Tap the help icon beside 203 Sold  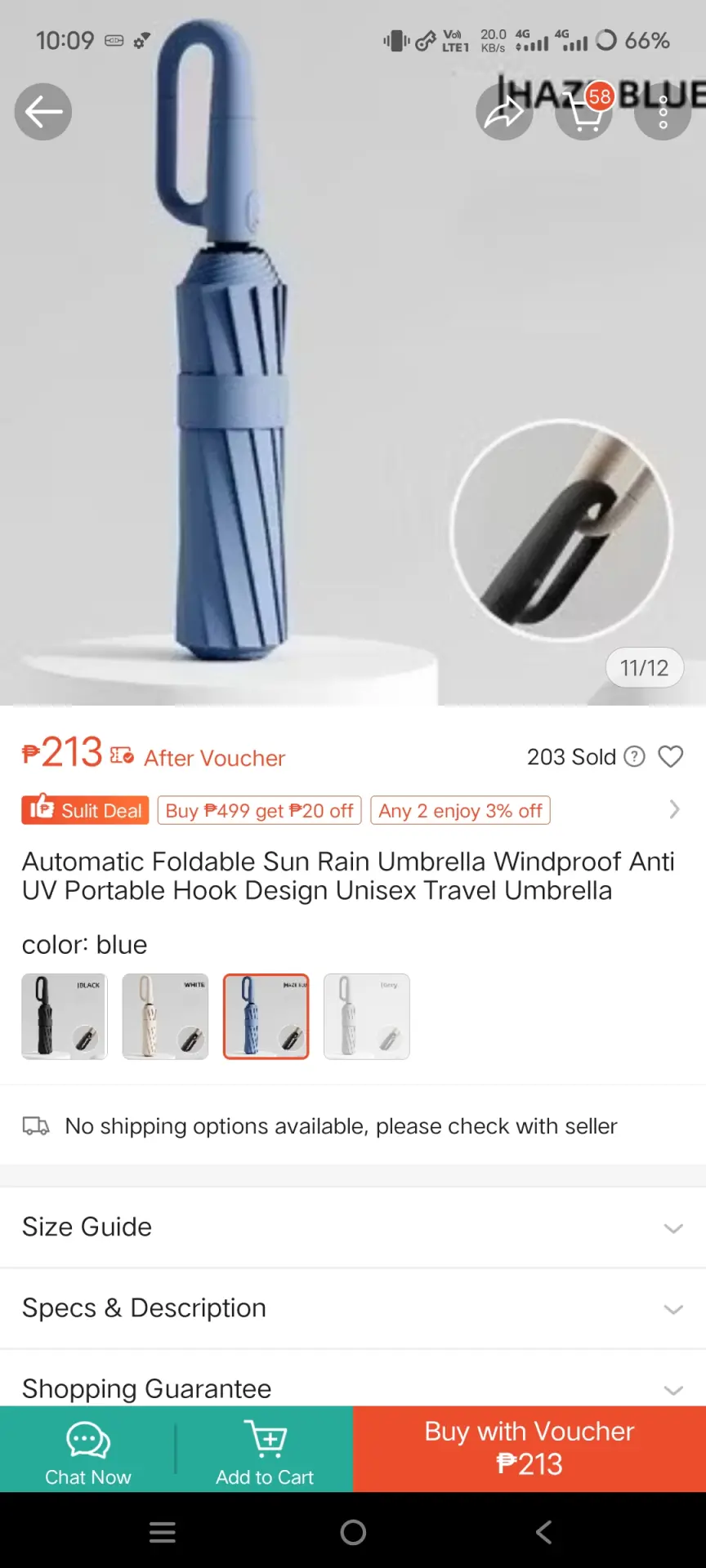point(634,757)
